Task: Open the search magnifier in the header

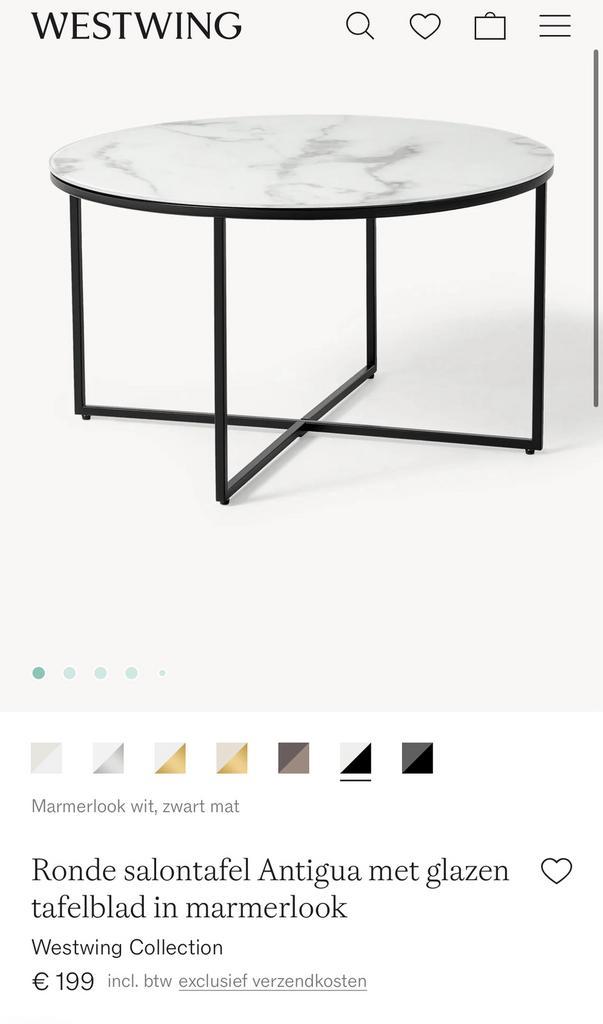Action: pyautogui.click(x=359, y=26)
